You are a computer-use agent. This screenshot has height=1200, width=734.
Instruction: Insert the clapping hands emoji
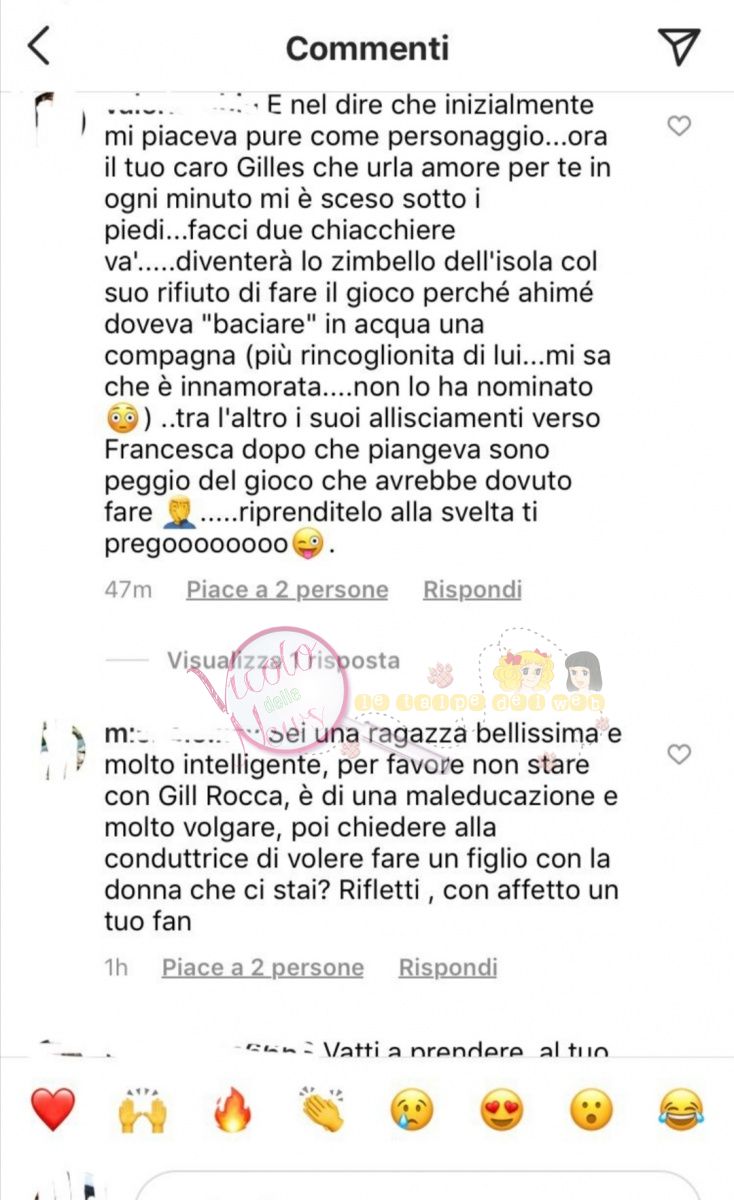click(x=322, y=1110)
